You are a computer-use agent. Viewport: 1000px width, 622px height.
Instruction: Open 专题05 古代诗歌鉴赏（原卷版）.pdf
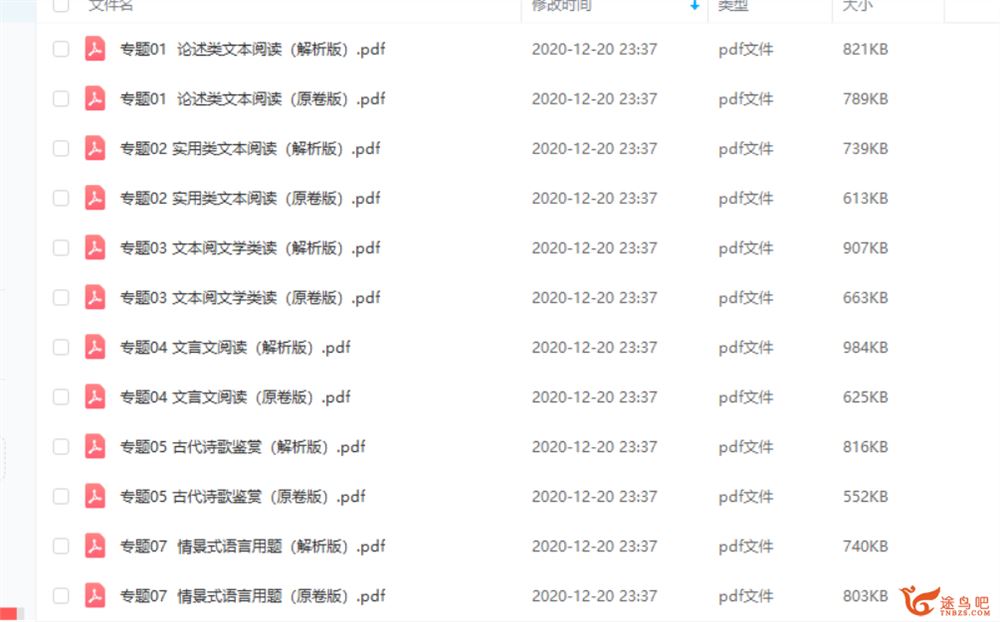click(x=243, y=496)
